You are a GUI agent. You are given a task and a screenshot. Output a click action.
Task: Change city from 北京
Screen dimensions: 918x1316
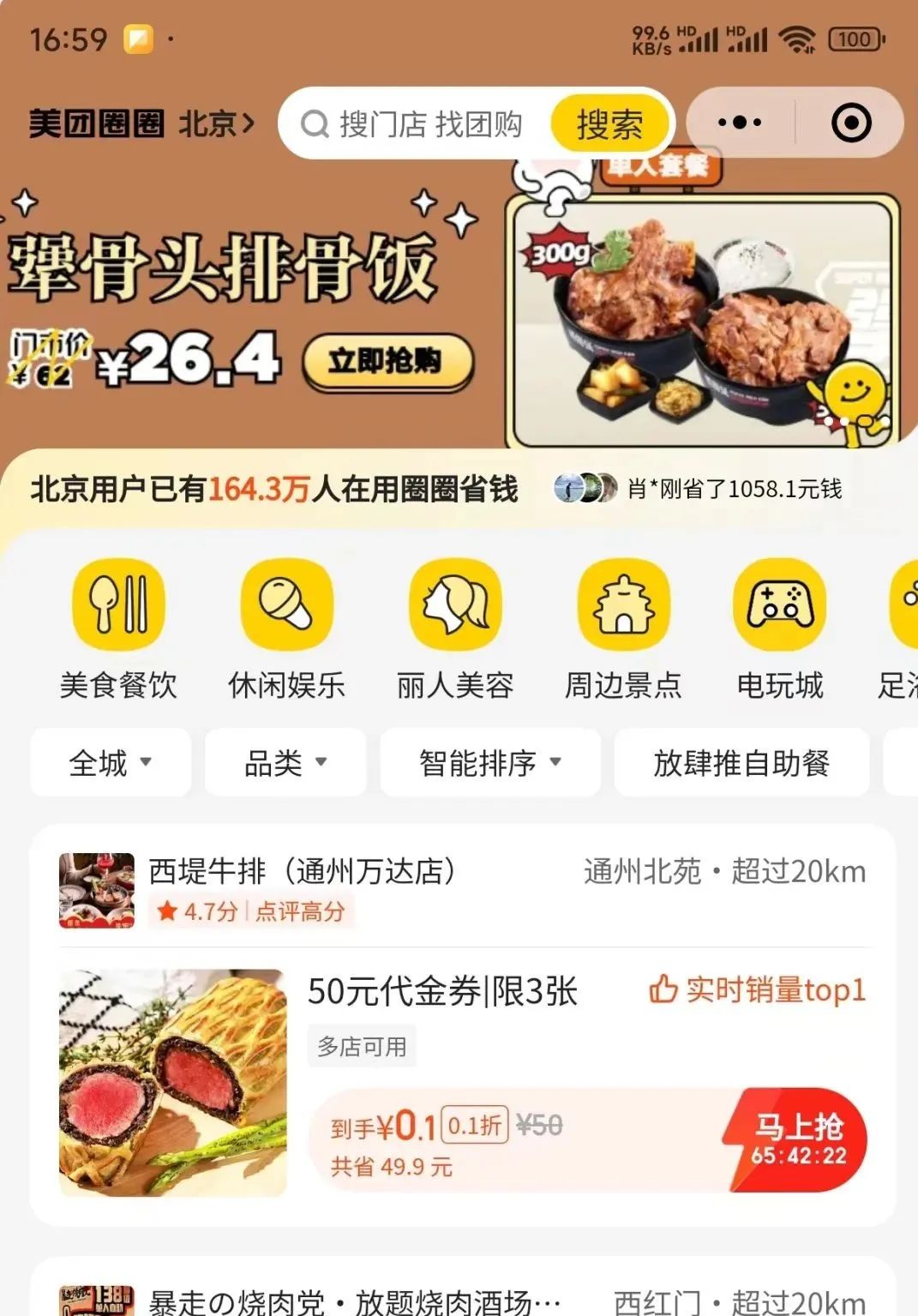click(216, 124)
